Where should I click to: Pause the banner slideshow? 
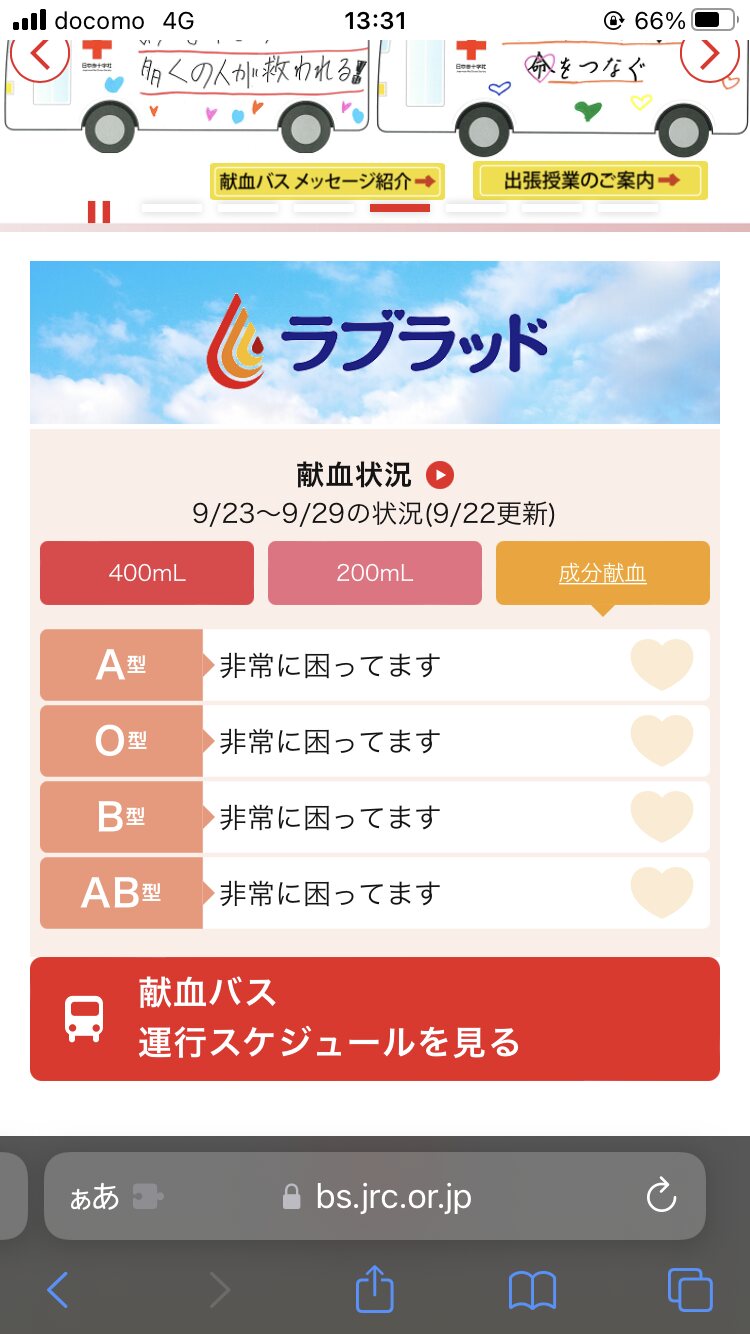pyautogui.click(x=99, y=212)
